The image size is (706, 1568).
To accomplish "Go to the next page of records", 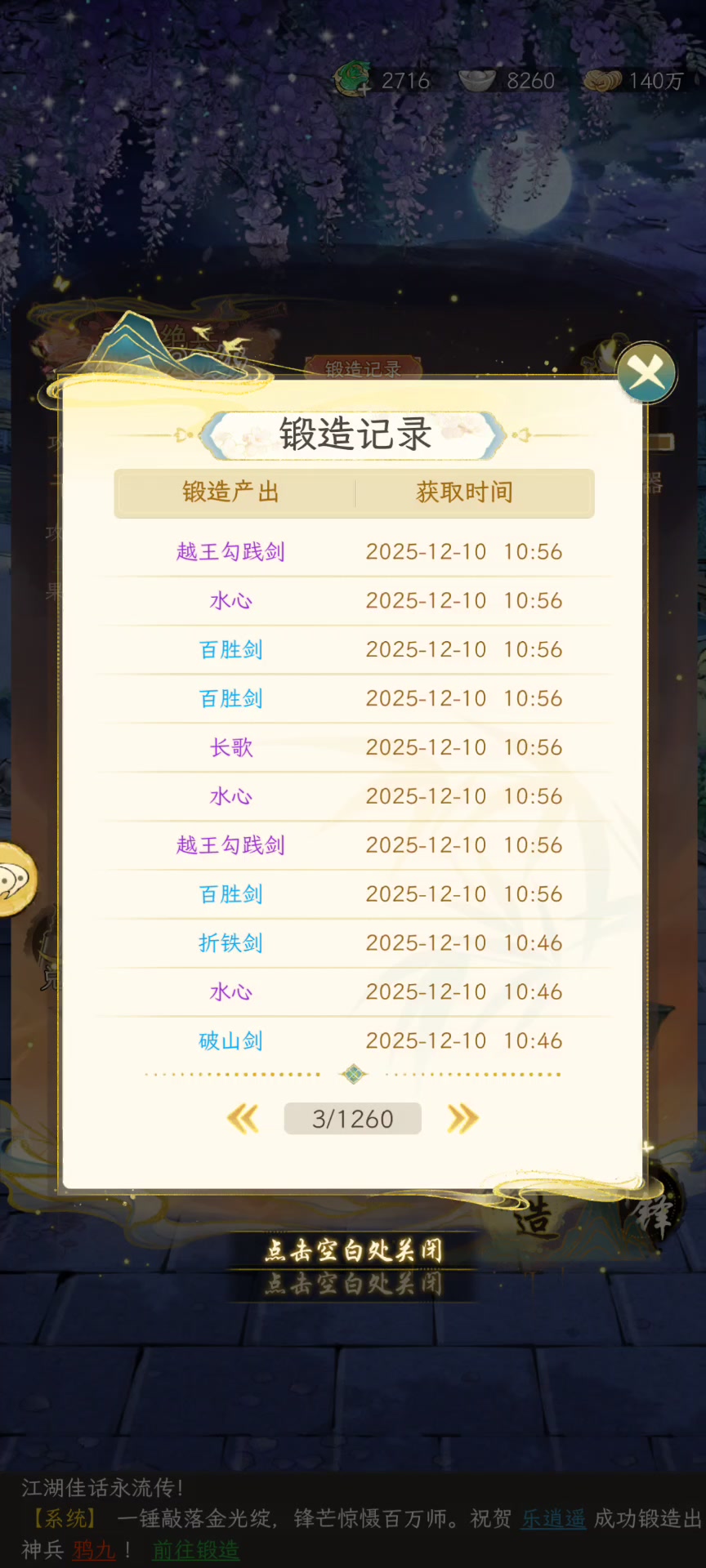I will tap(462, 1118).
